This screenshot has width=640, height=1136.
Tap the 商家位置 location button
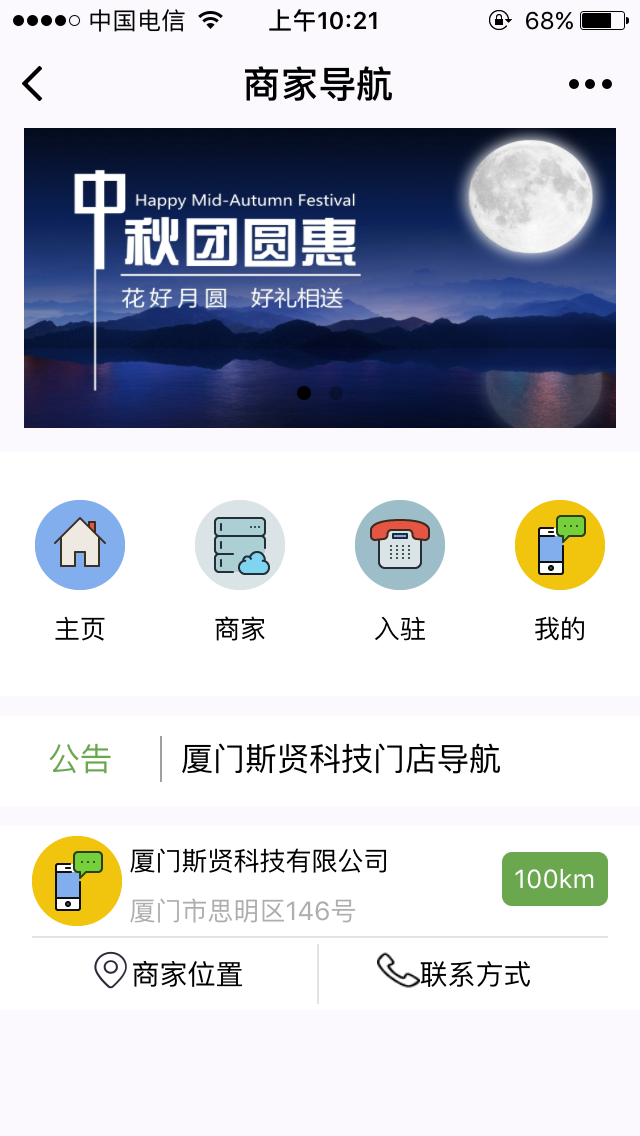170,973
